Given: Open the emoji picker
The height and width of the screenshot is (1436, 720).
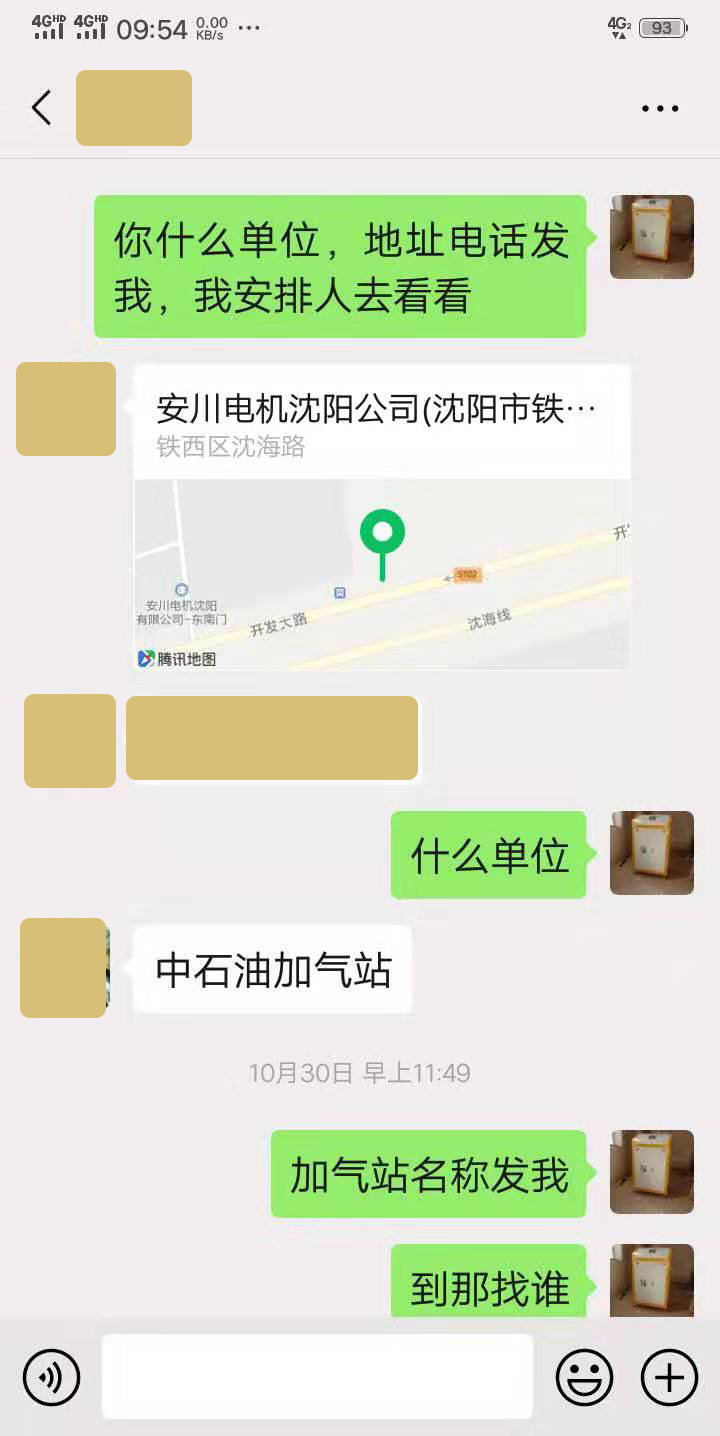Looking at the screenshot, I should (584, 1378).
